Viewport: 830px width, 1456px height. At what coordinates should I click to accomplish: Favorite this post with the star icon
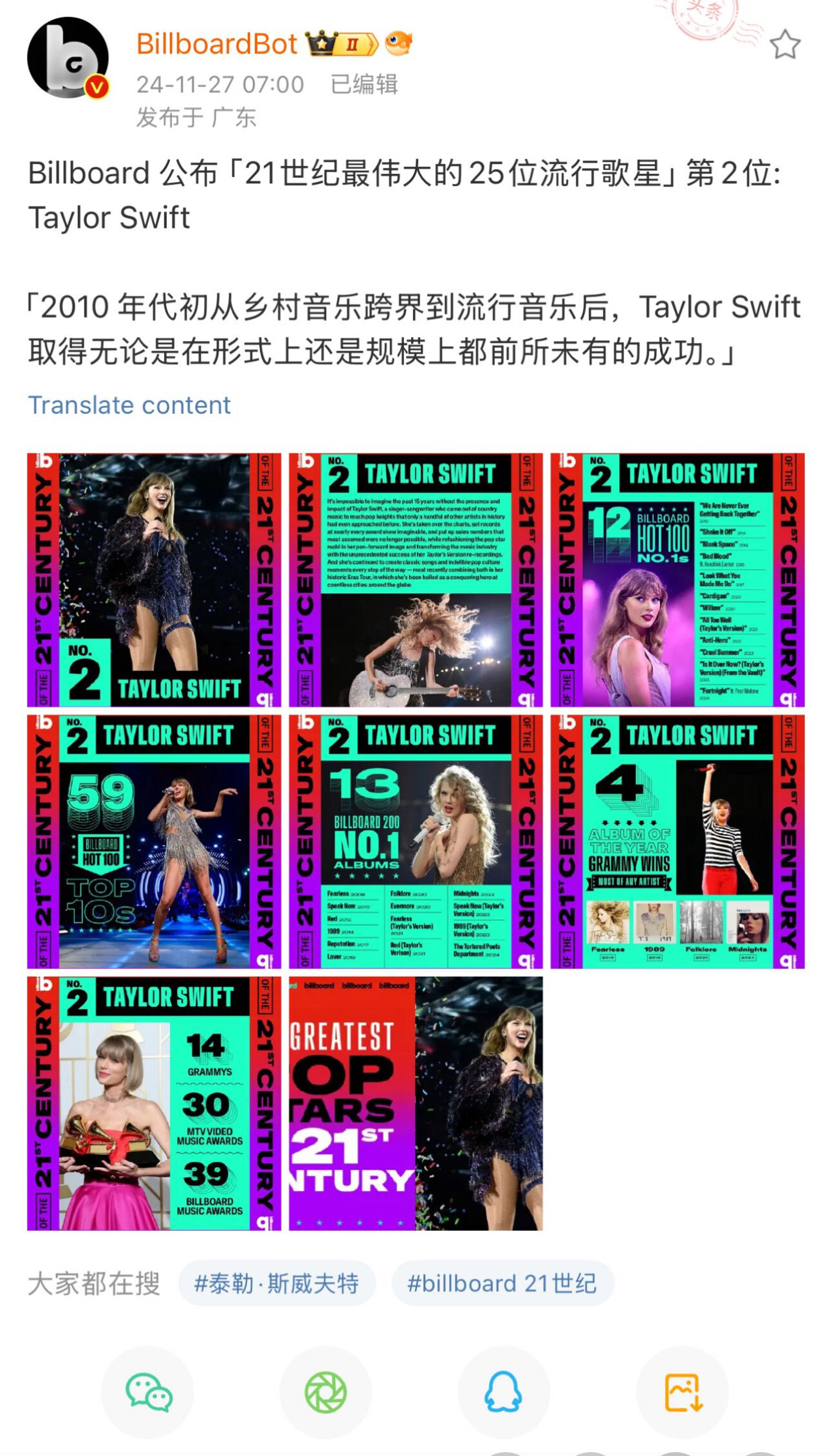(x=784, y=45)
